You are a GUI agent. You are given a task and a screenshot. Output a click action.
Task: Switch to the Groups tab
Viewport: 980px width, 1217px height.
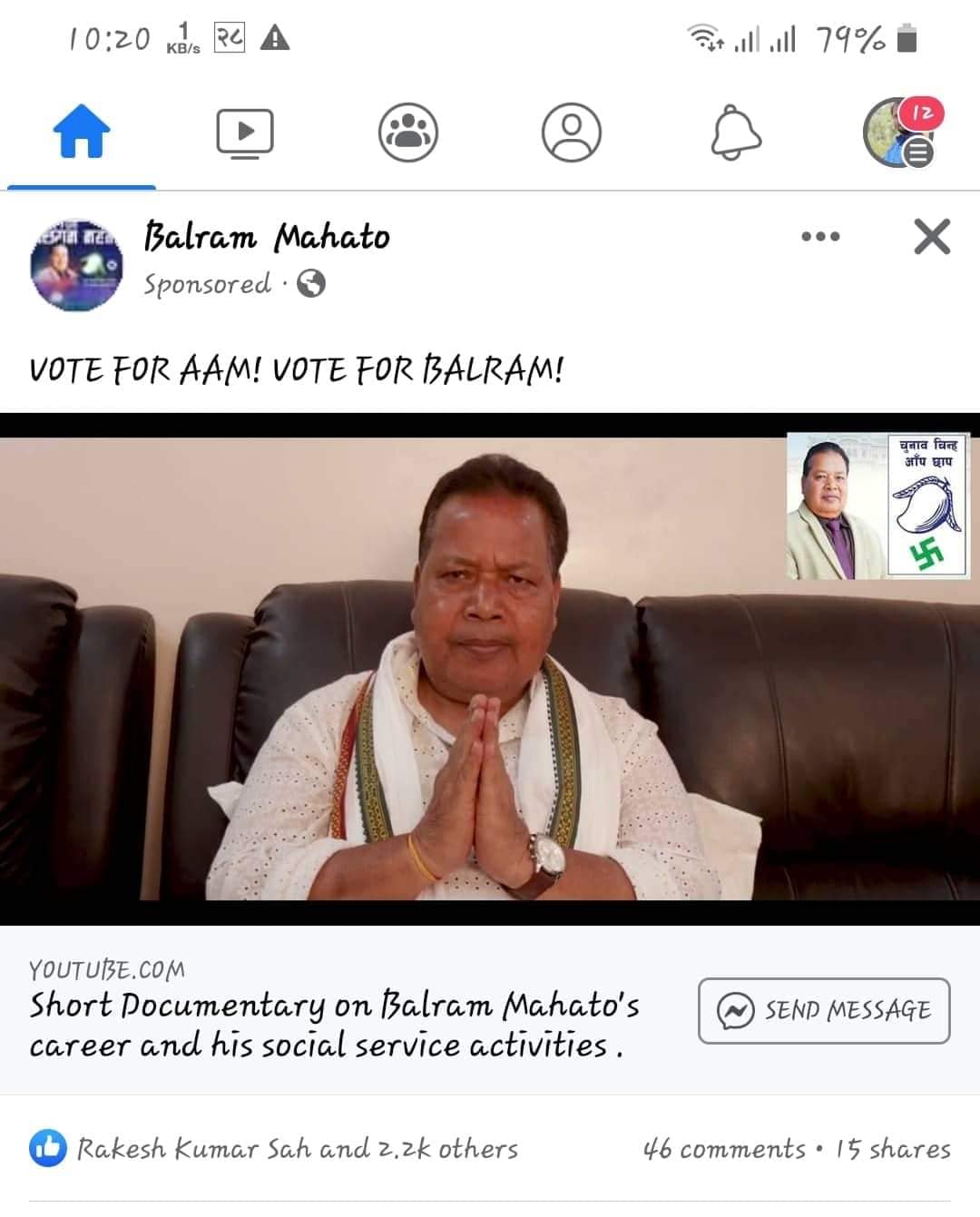click(408, 132)
